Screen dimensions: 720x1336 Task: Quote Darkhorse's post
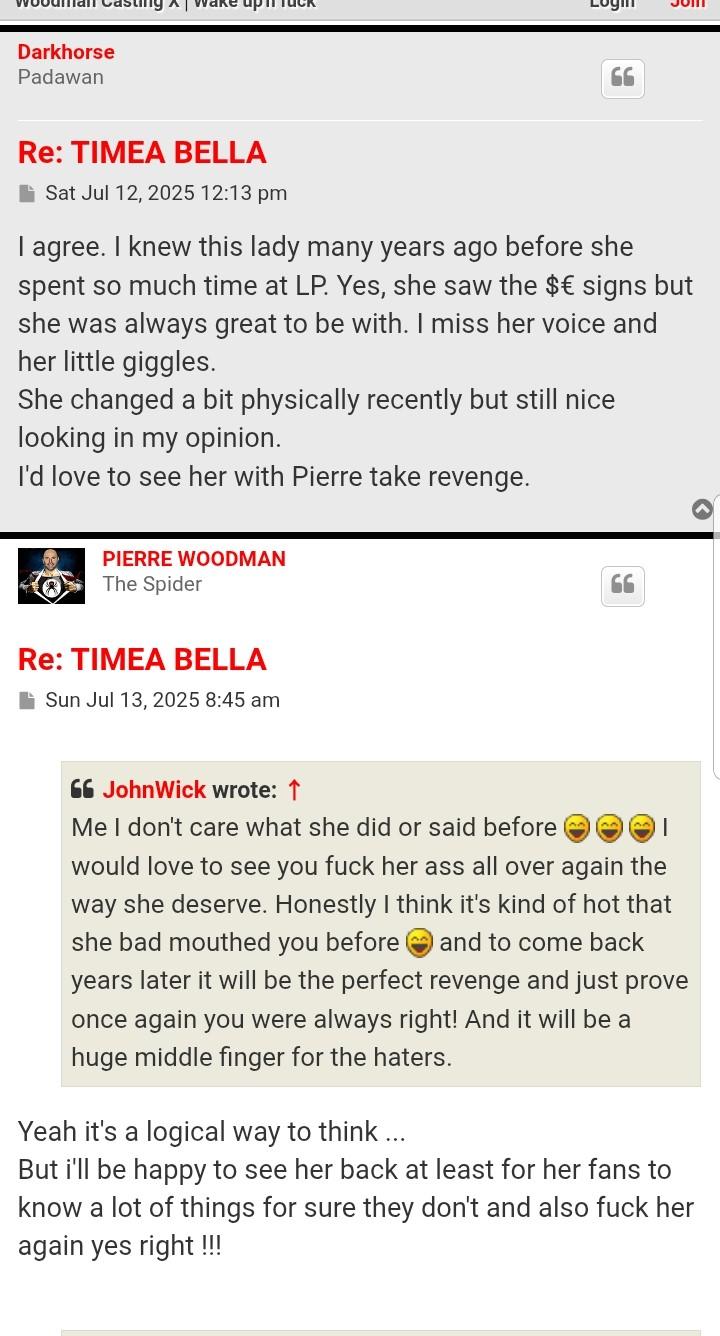622,78
